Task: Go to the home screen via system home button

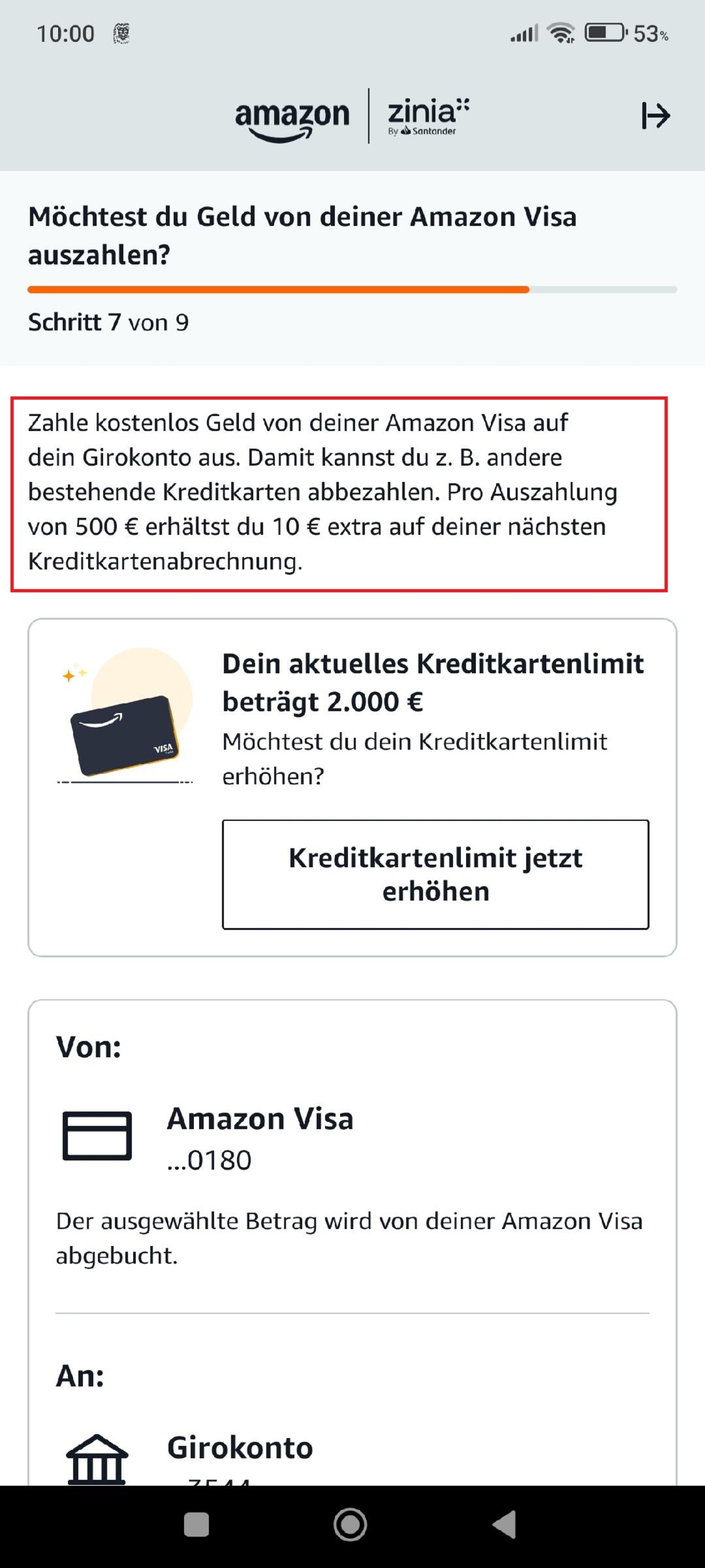Action: [x=350, y=1525]
